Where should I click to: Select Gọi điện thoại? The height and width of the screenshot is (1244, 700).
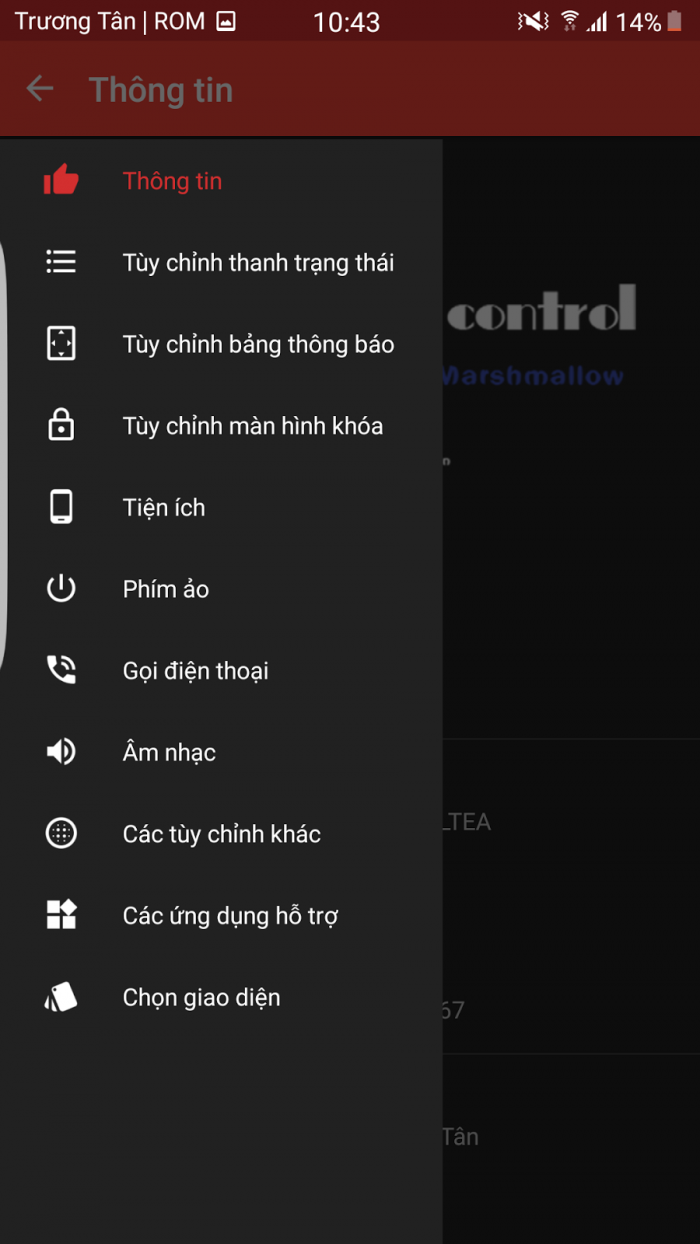(x=195, y=671)
